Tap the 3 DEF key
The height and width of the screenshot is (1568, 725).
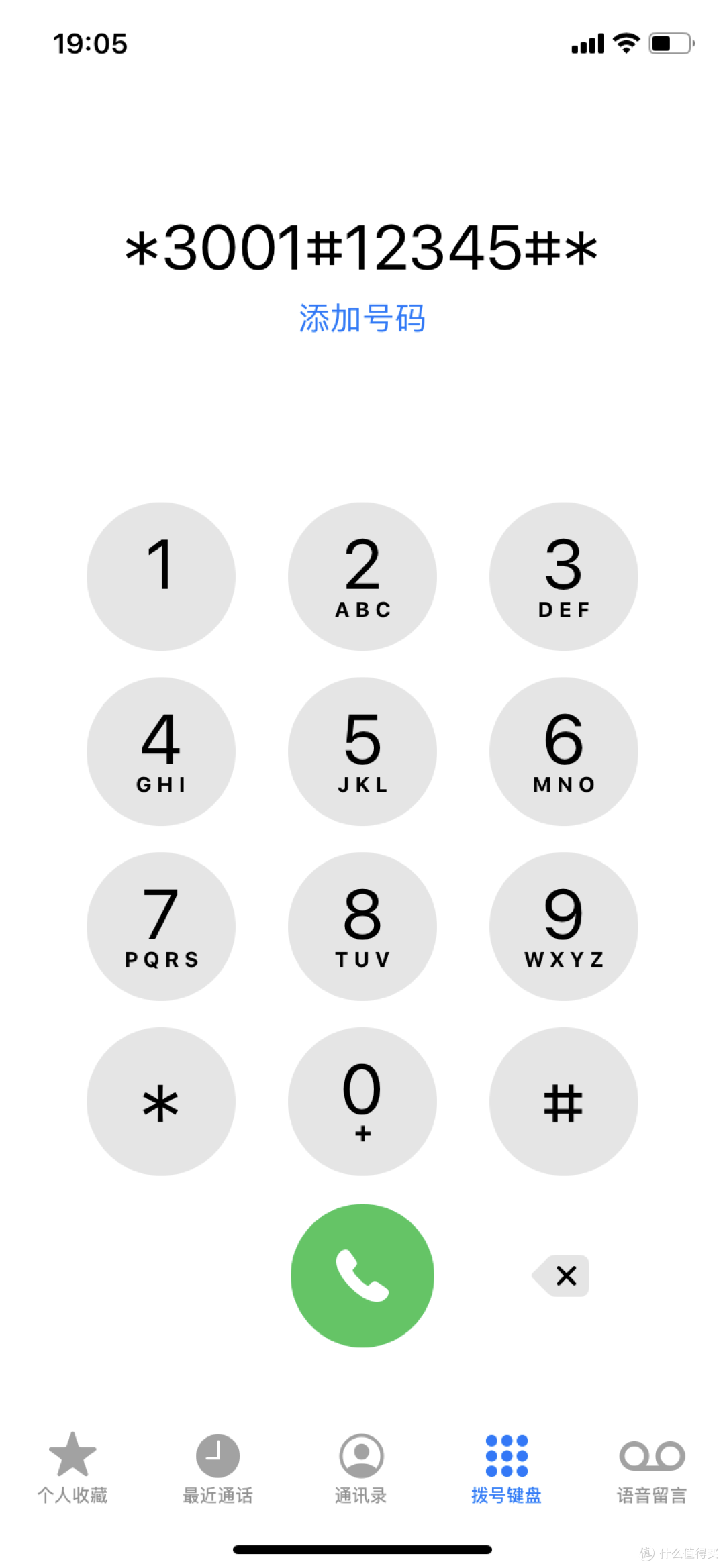(x=564, y=576)
